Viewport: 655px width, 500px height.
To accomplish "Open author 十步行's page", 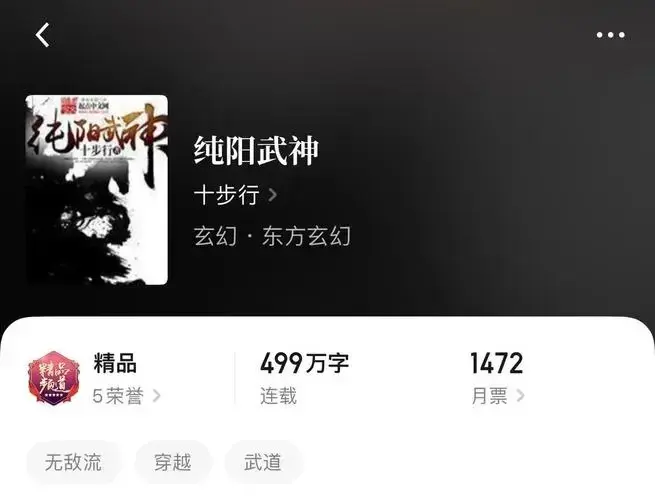I will [235, 194].
